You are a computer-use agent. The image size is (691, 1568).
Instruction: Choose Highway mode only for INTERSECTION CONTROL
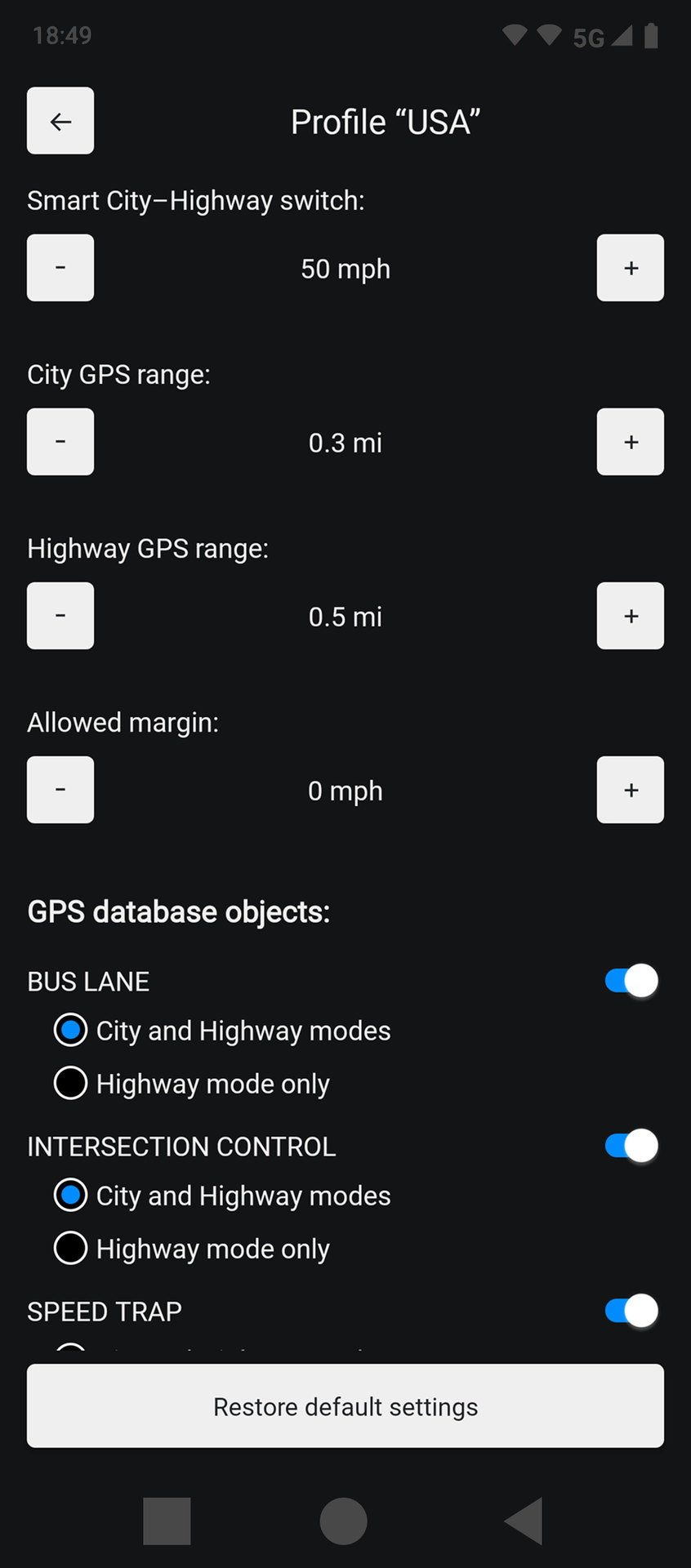point(192,1249)
